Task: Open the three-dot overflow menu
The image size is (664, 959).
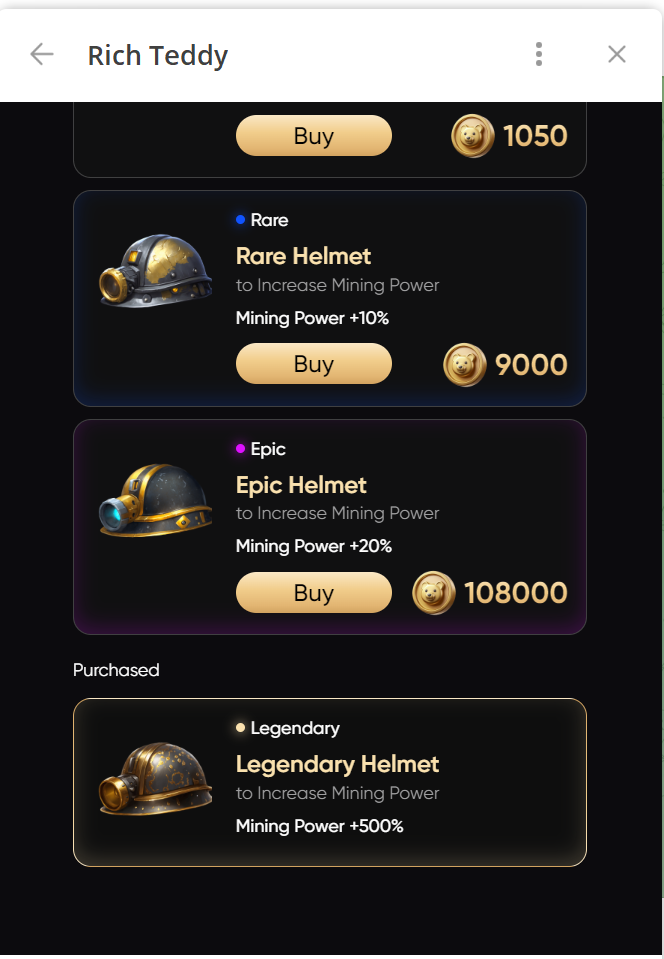Action: (x=539, y=54)
